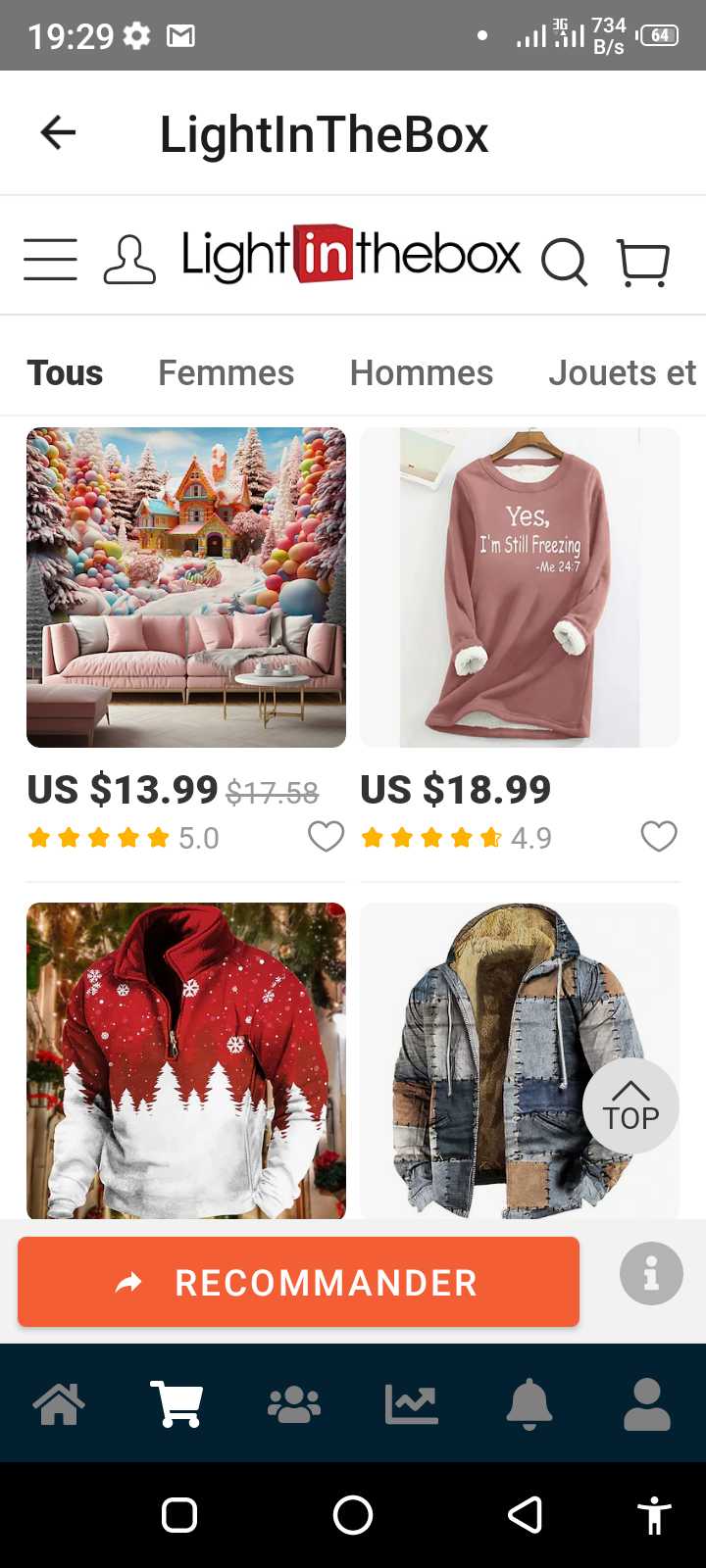Tap the RECOMMANDER button
Image resolution: width=706 pixels, height=1568 pixels.
click(298, 1282)
